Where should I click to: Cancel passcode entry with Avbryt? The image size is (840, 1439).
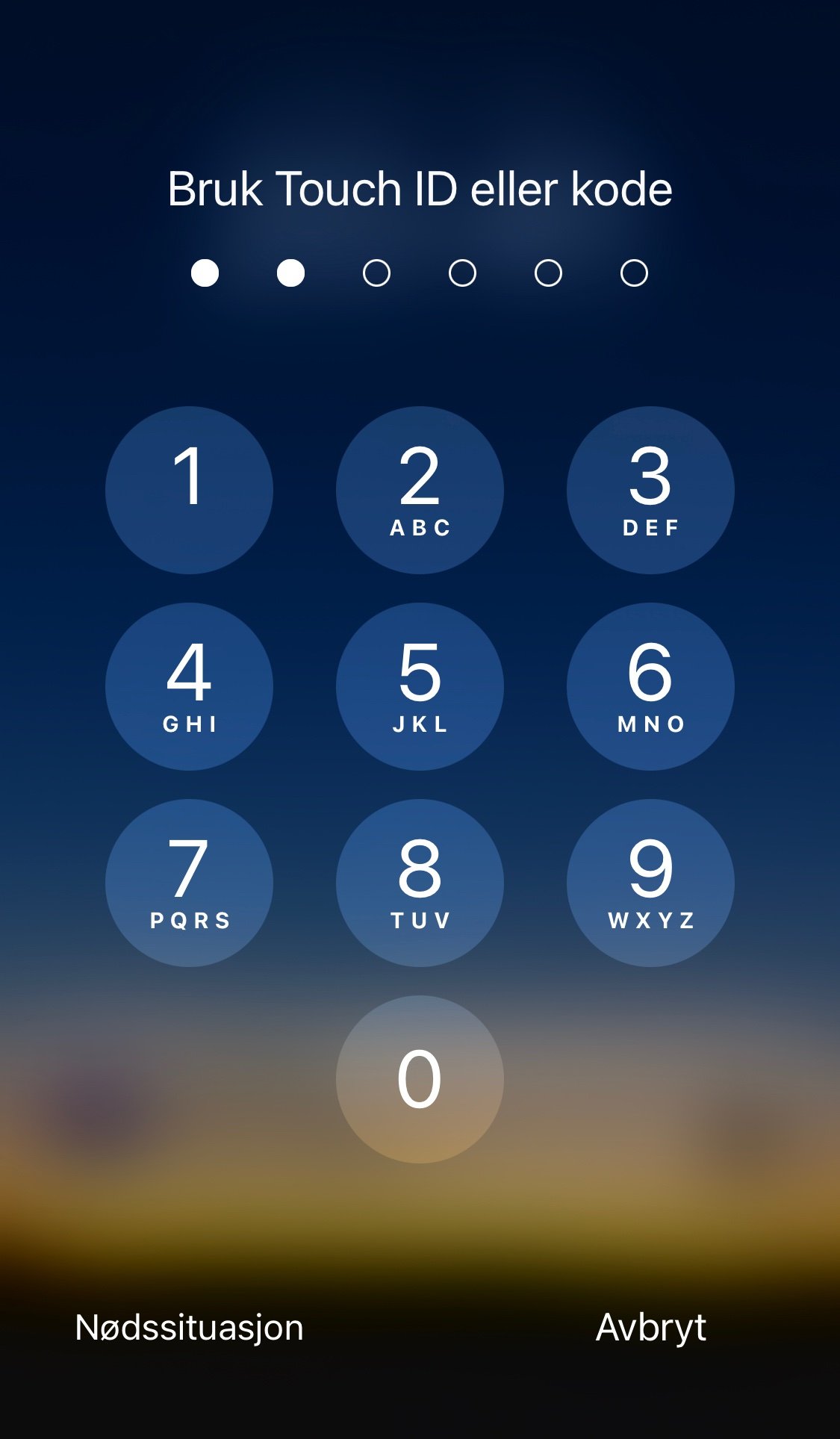[650, 1327]
